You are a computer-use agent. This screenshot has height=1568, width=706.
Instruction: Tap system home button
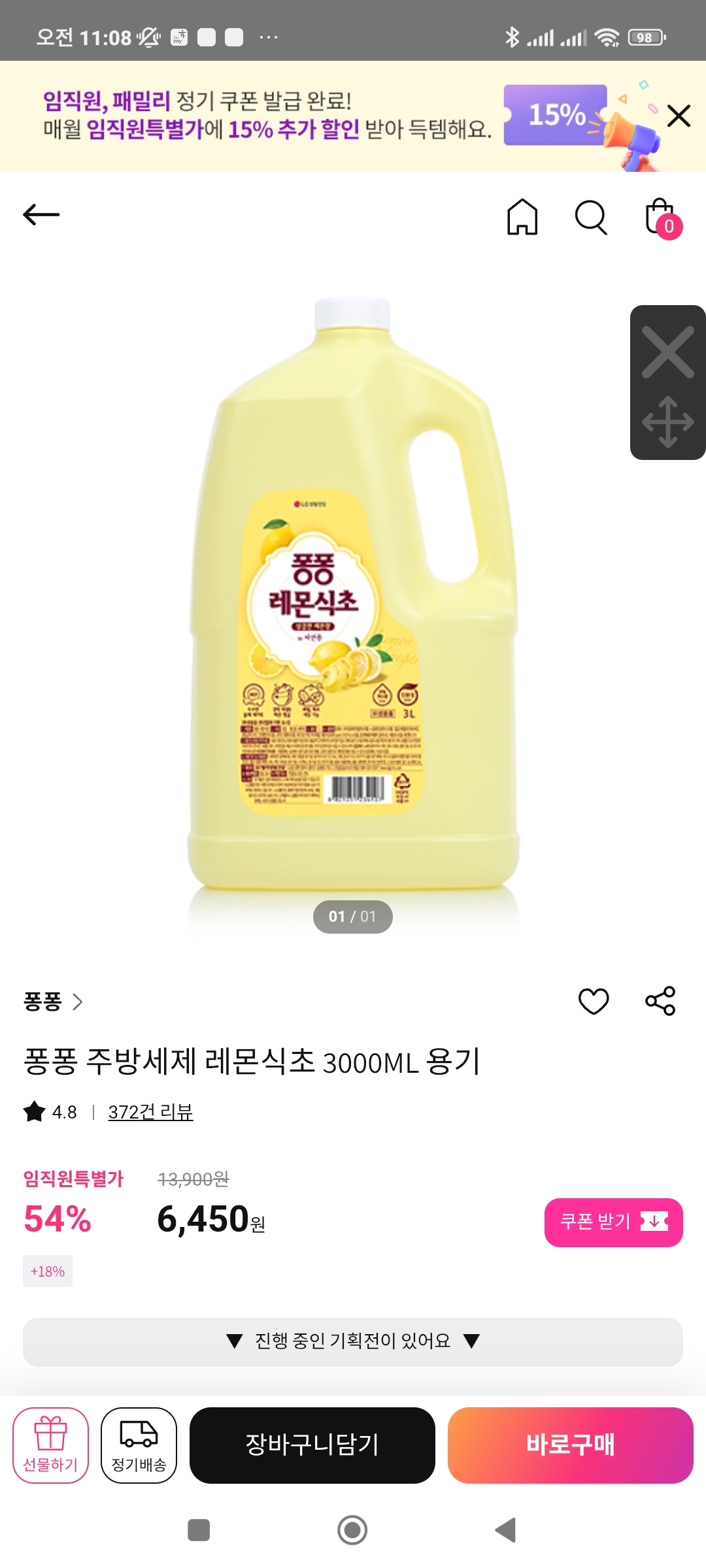[352, 1530]
